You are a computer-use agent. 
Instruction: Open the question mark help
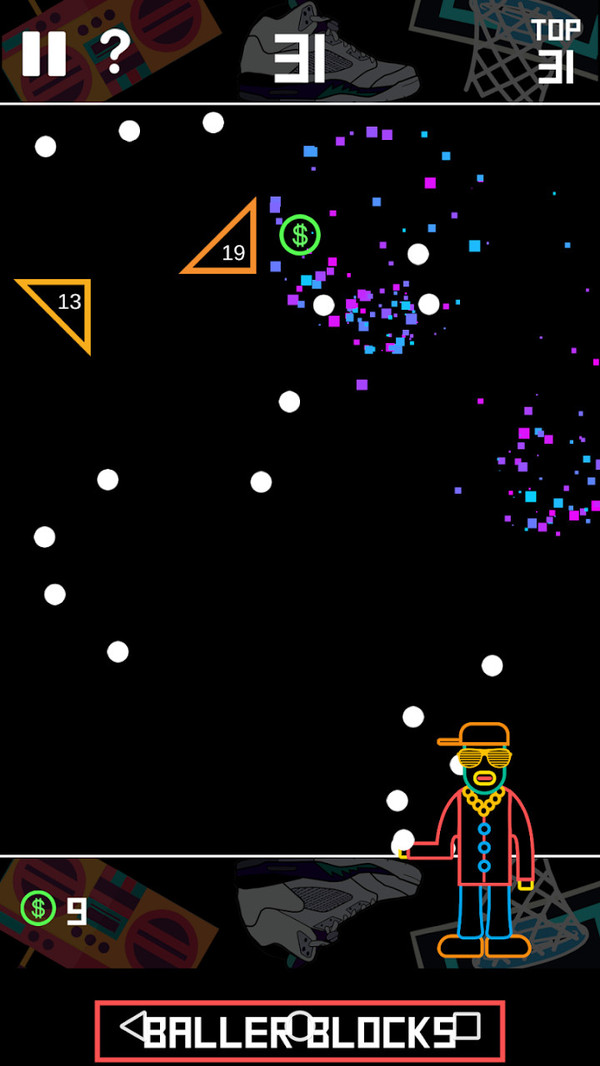tap(114, 52)
